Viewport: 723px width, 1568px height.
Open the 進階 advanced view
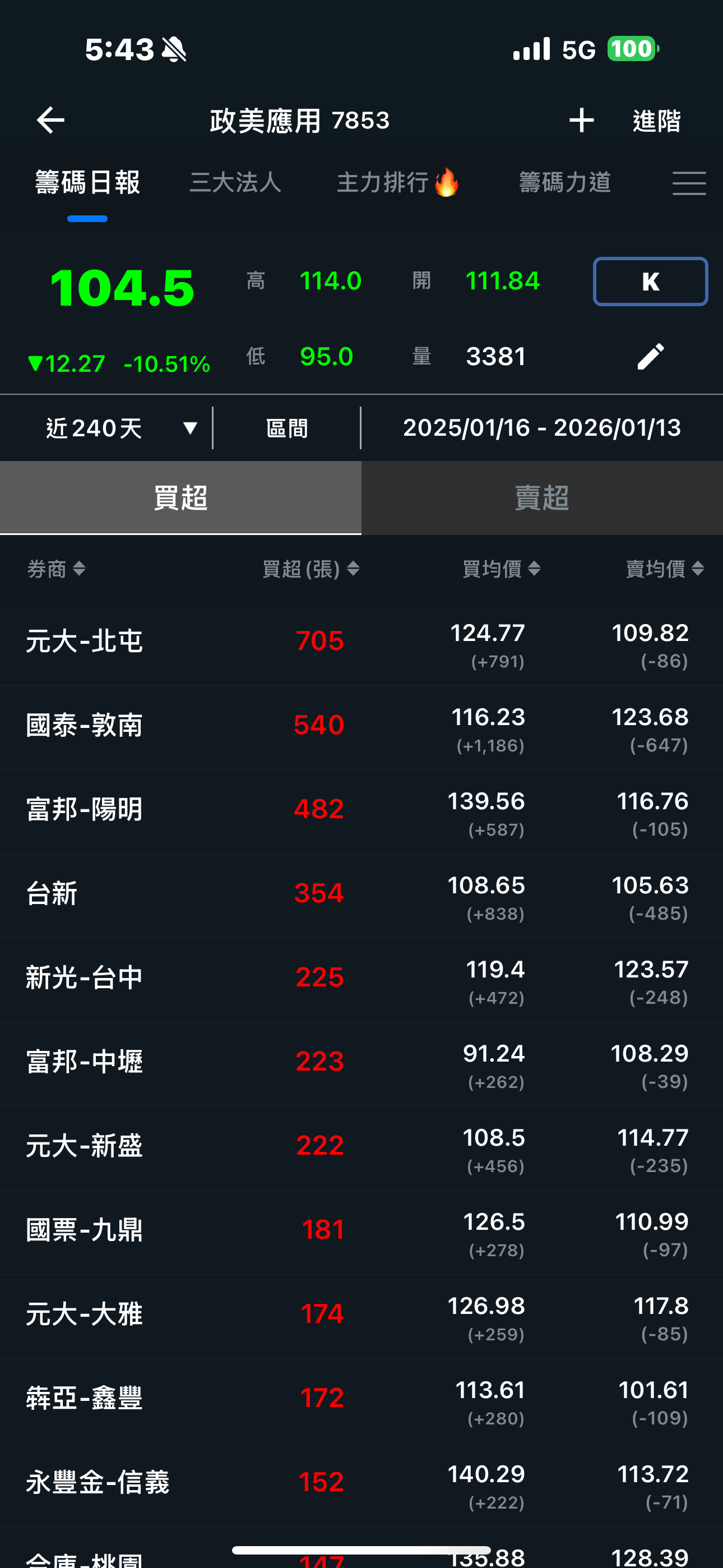657,121
